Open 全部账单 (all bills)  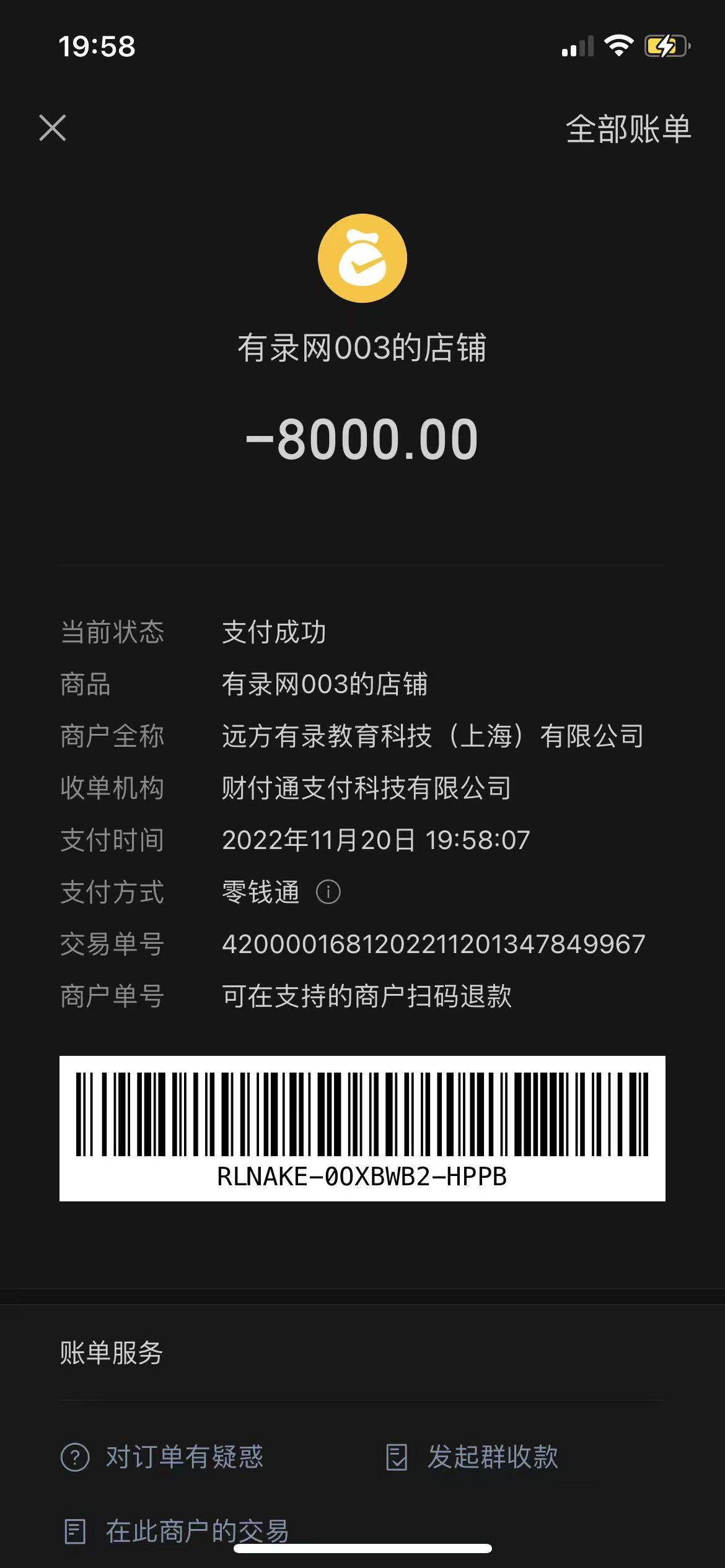628,129
